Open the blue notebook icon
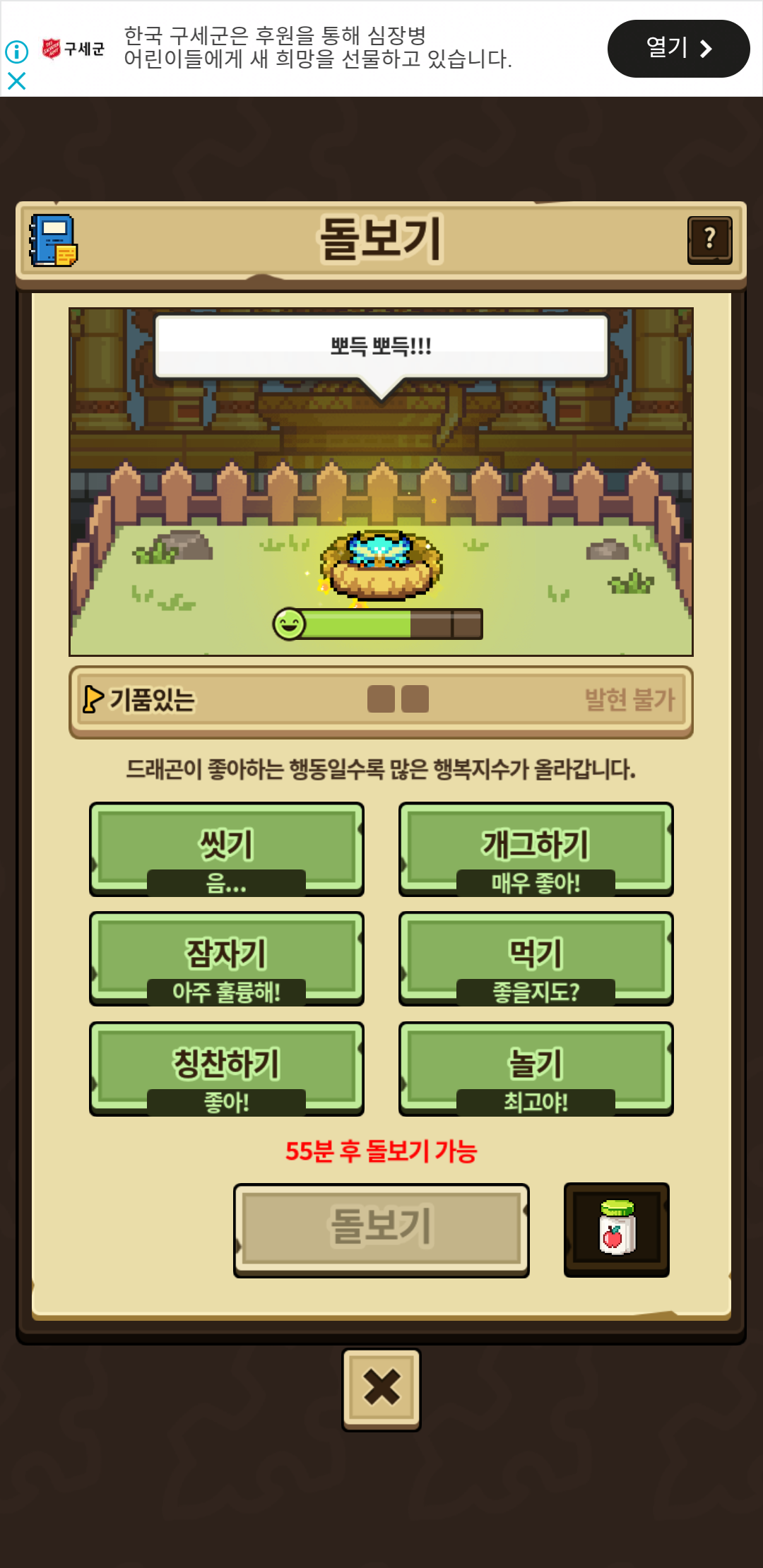Viewport: 763px width, 1568px height. (x=53, y=241)
